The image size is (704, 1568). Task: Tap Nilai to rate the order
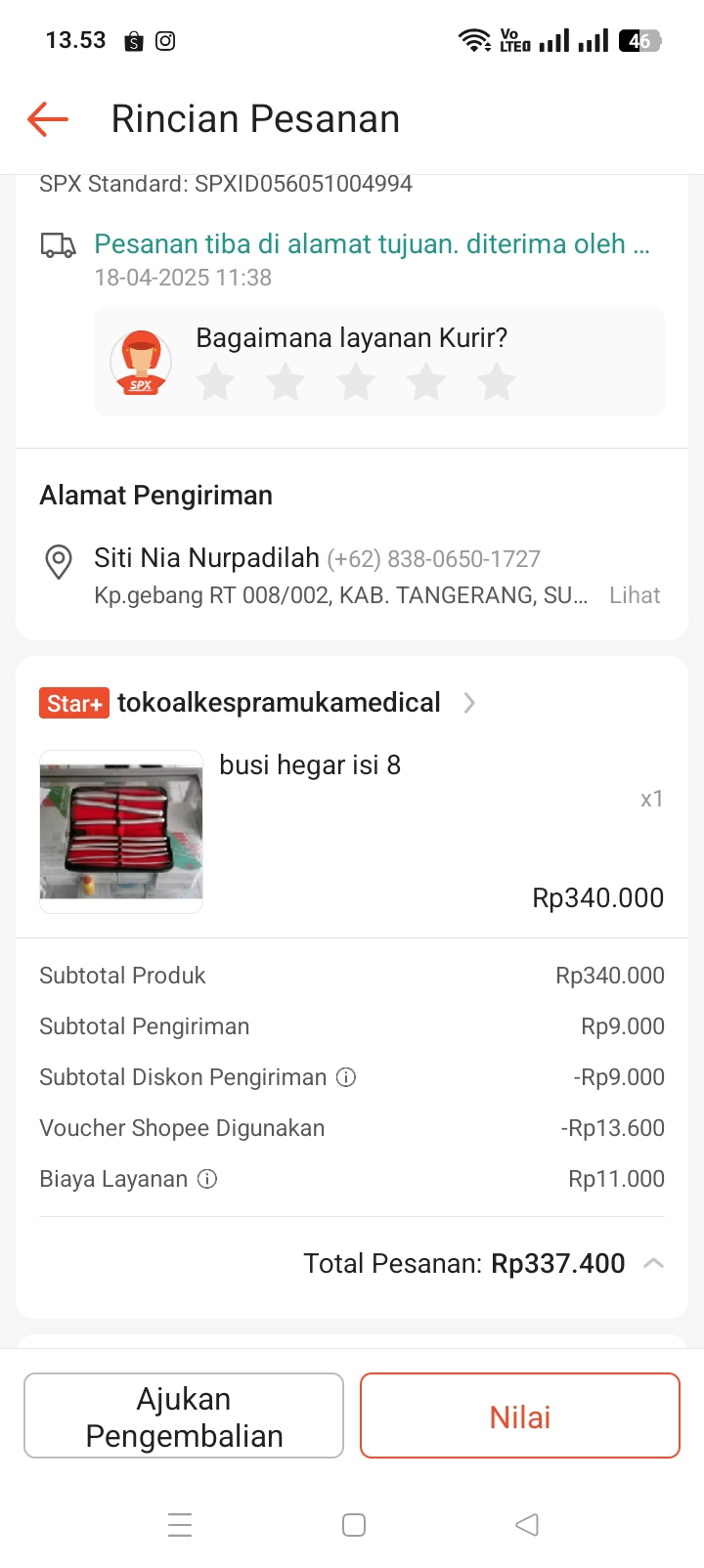coord(520,1416)
